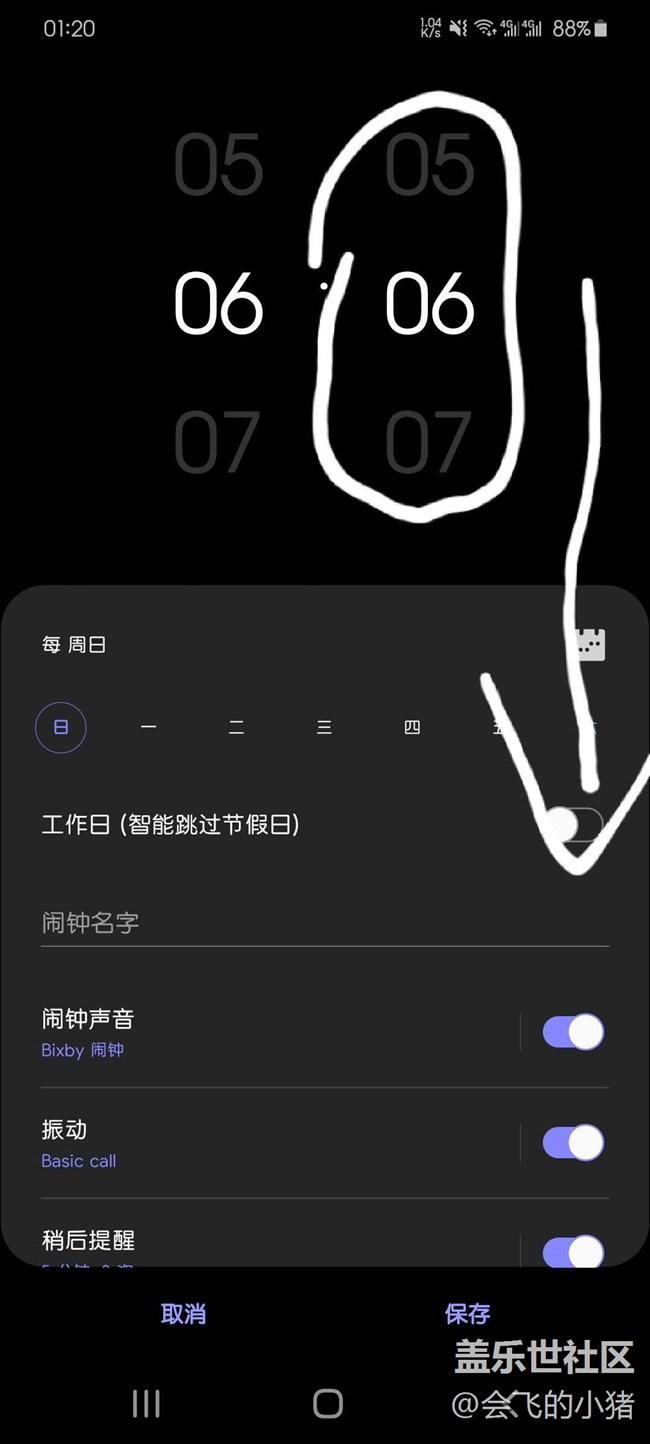Turn off the 稍后提醒 snooze switch
Viewport: 650px width, 1444px height.
[573, 1251]
